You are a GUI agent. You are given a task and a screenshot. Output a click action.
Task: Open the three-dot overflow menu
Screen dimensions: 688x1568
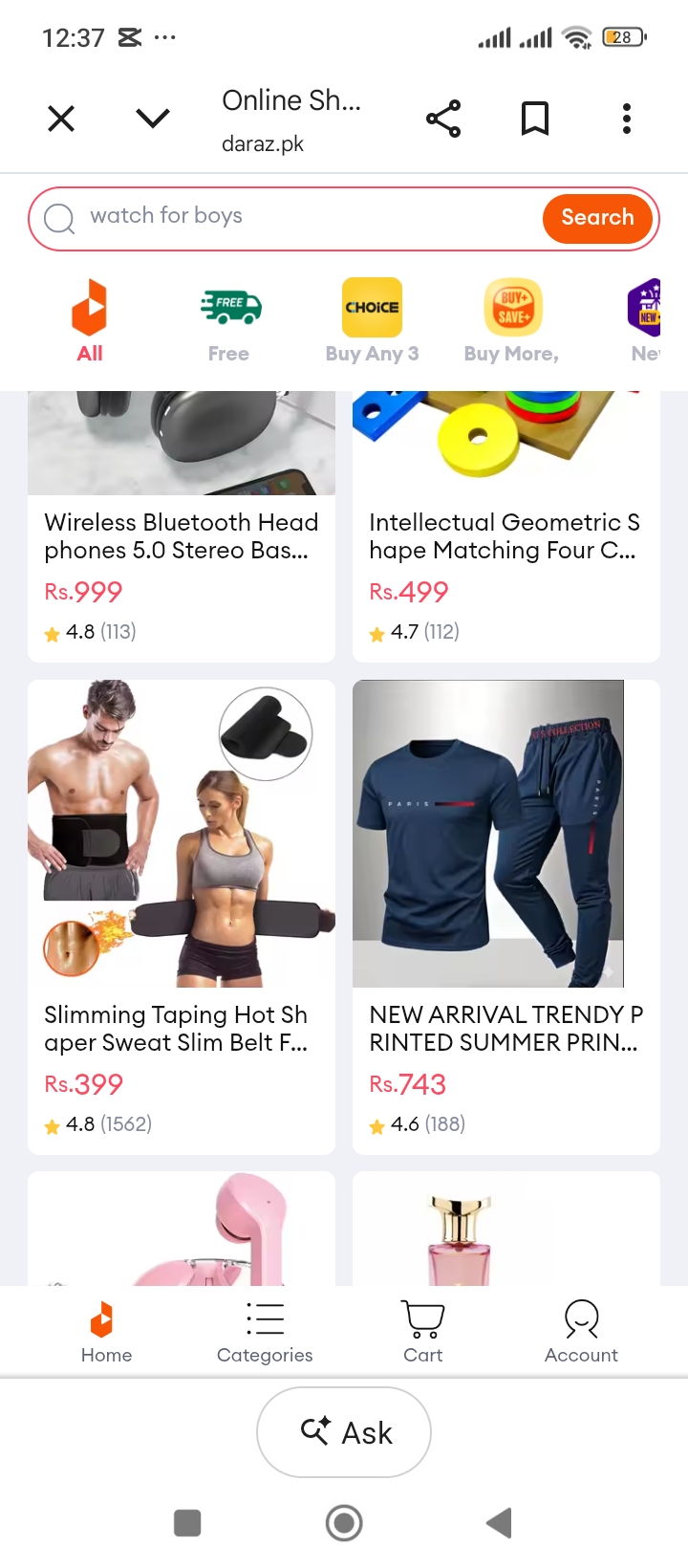(x=627, y=119)
